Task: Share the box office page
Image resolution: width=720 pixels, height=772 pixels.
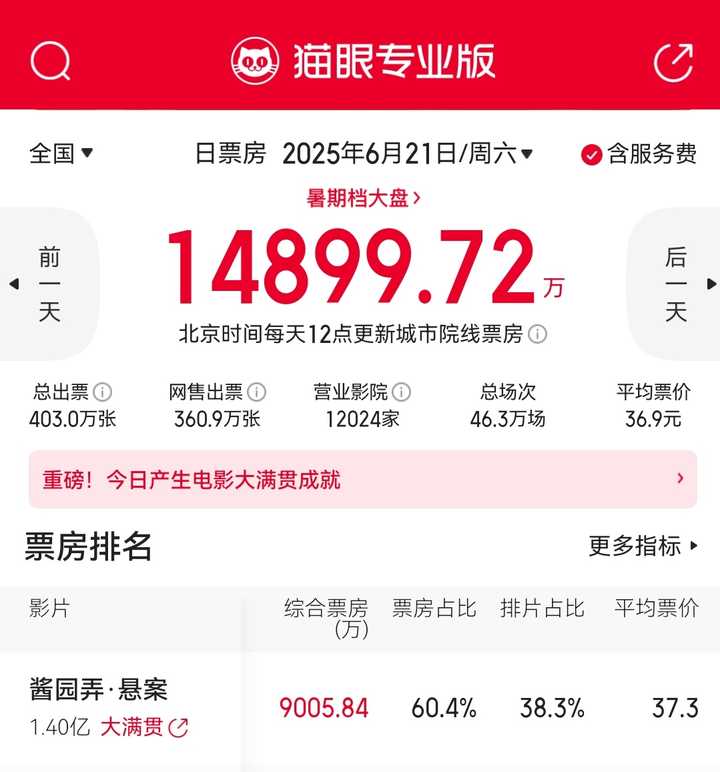Action: click(672, 62)
